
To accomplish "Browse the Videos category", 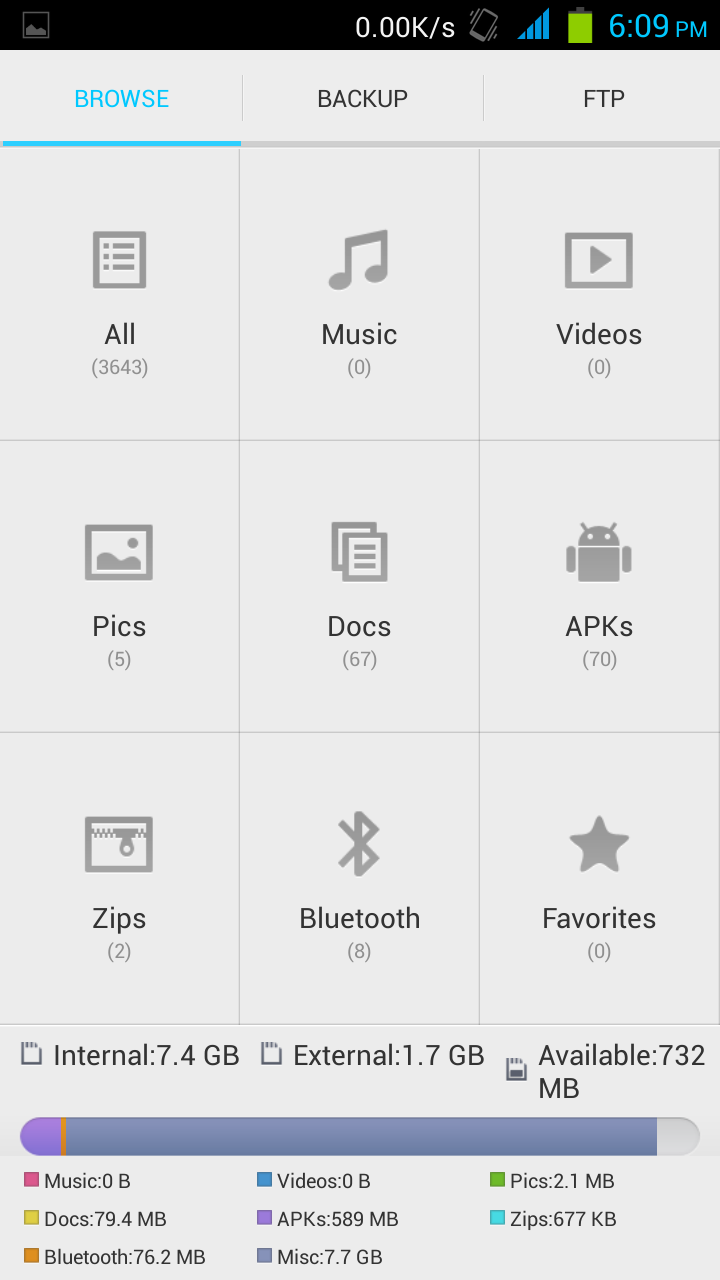I will point(599,296).
